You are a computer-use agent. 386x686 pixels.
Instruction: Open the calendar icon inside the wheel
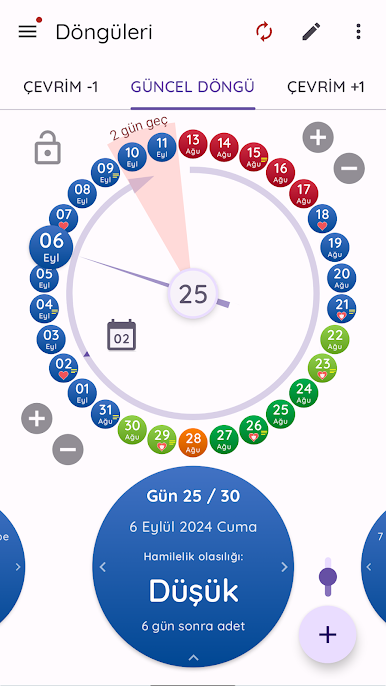[x=122, y=336]
